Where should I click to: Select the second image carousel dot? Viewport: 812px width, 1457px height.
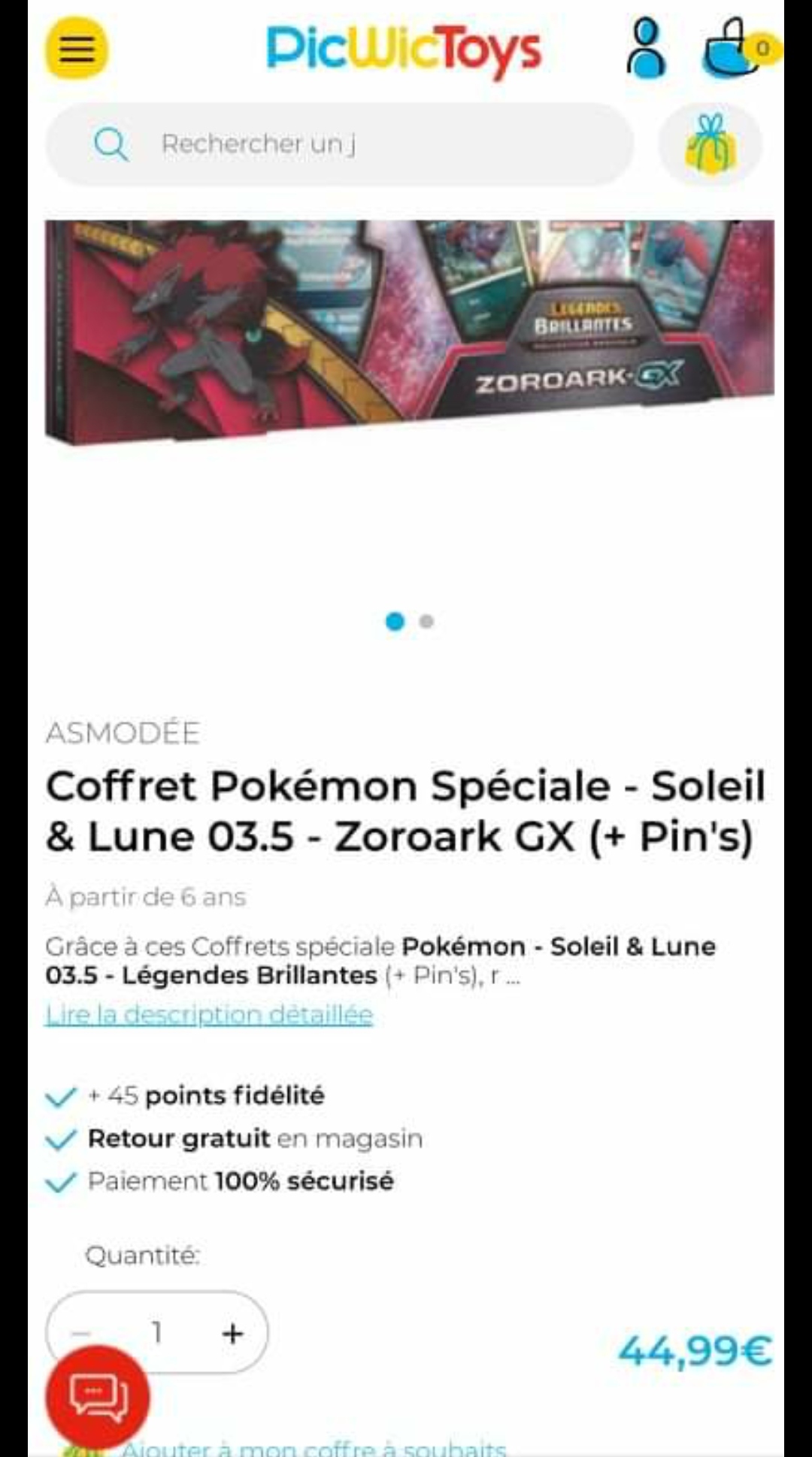point(426,622)
